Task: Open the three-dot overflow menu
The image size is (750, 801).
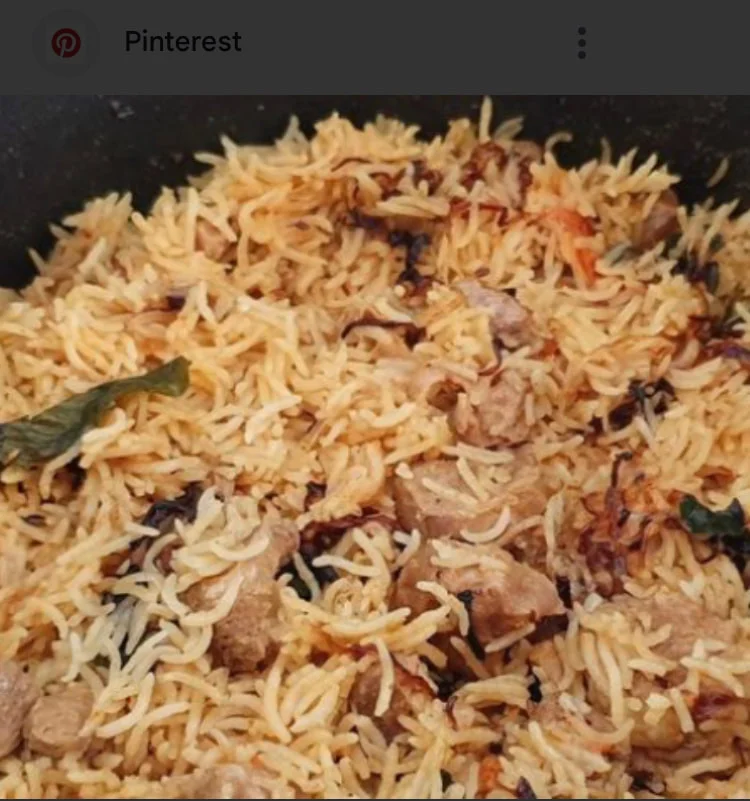Action: coord(581,43)
